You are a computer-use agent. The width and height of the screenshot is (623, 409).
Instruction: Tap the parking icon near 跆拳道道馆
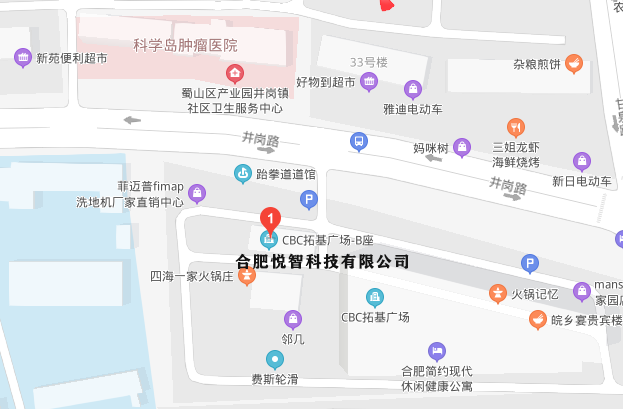(x=309, y=199)
